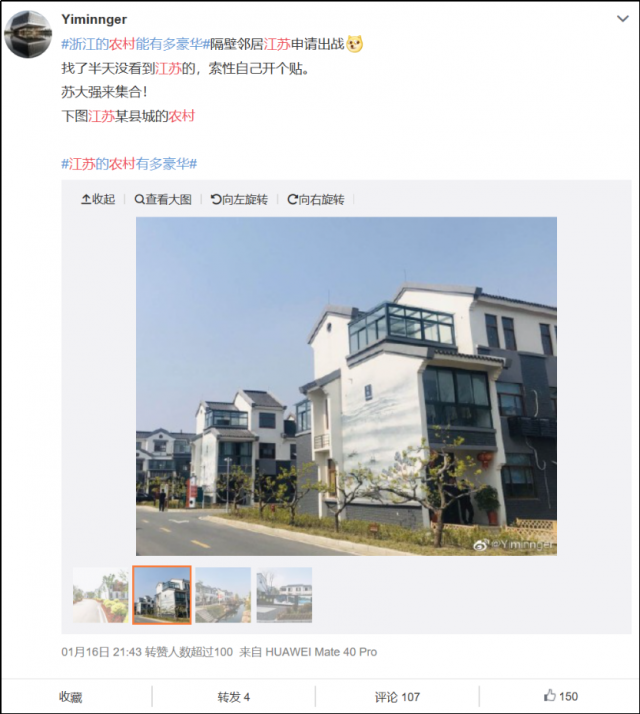Viewport: 640px width, 714px height.
Task: Open the Yiminnger username link
Action: click(x=94, y=19)
